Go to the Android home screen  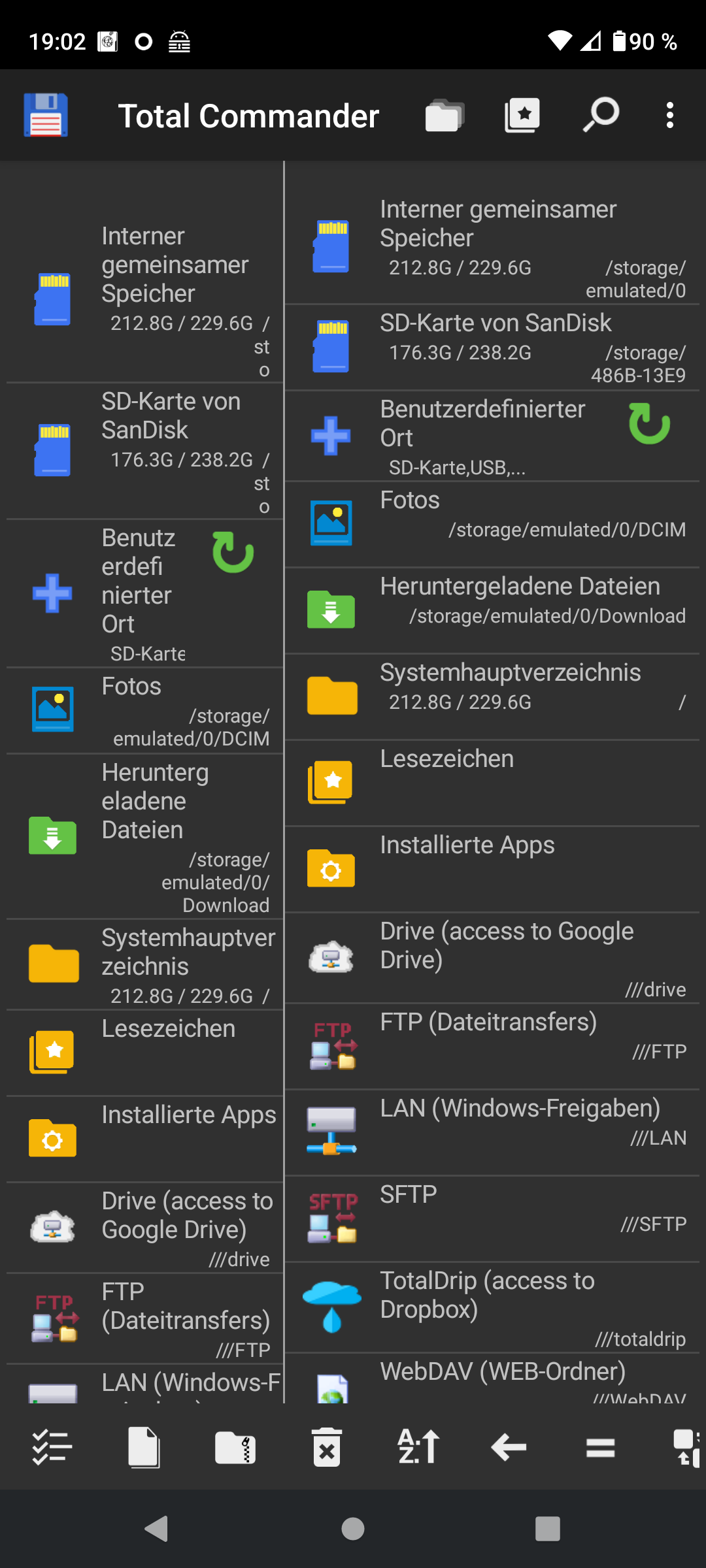pyautogui.click(x=353, y=1529)
